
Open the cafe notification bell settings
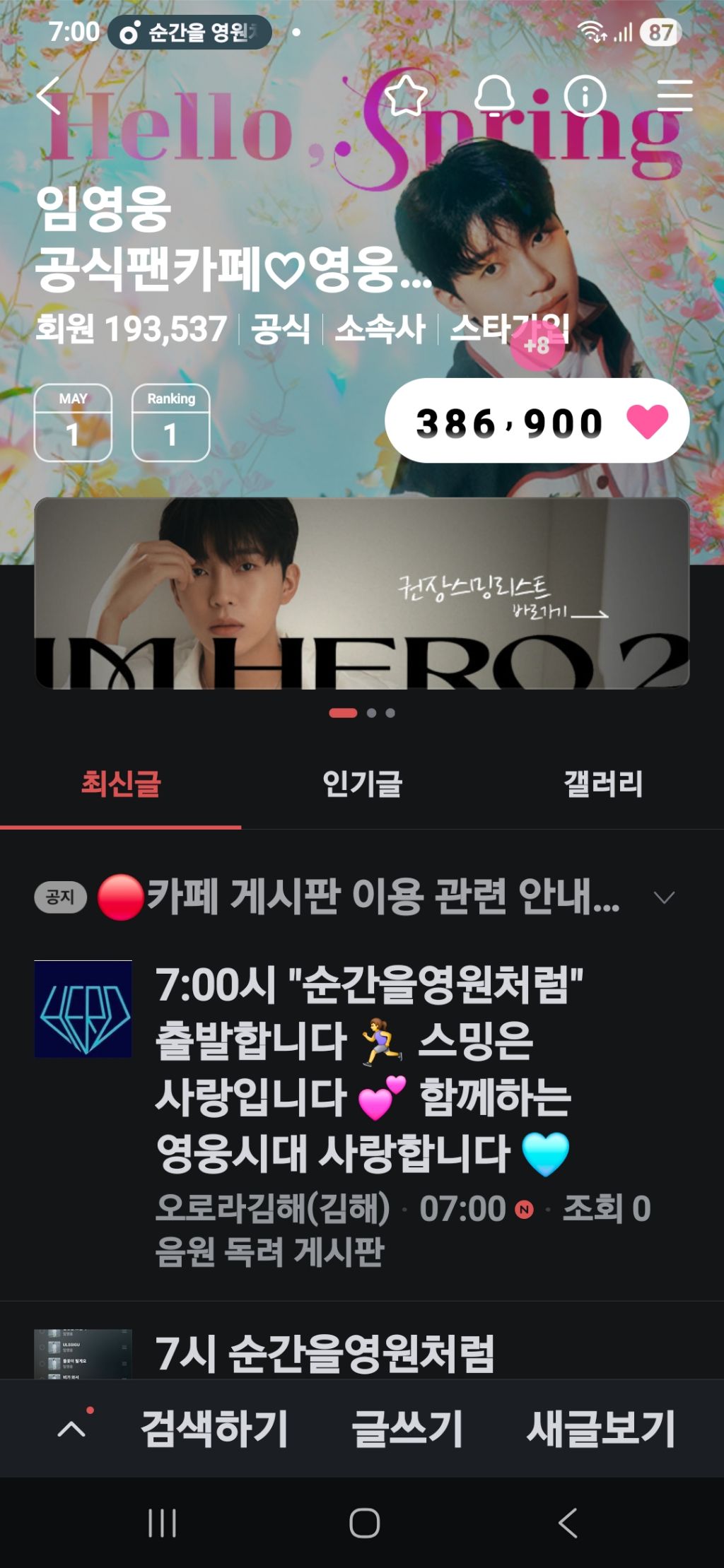[x=494, y=95]
